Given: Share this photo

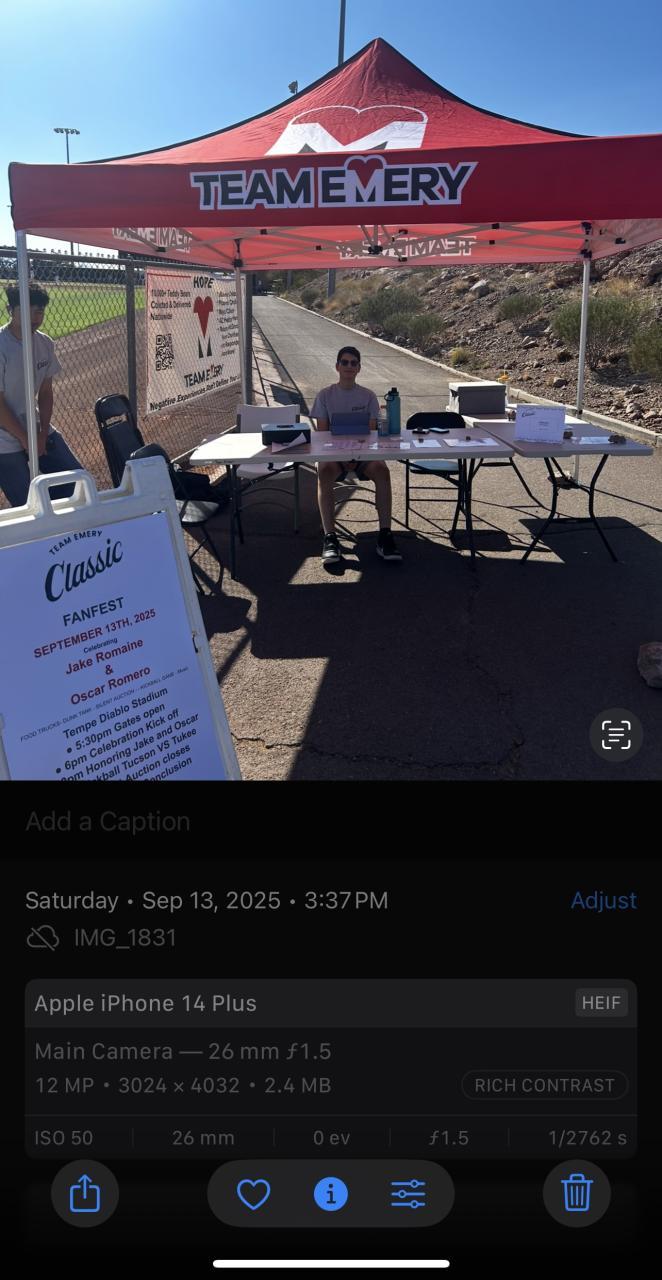Looking at the screenshot, I should point(85,1193).
